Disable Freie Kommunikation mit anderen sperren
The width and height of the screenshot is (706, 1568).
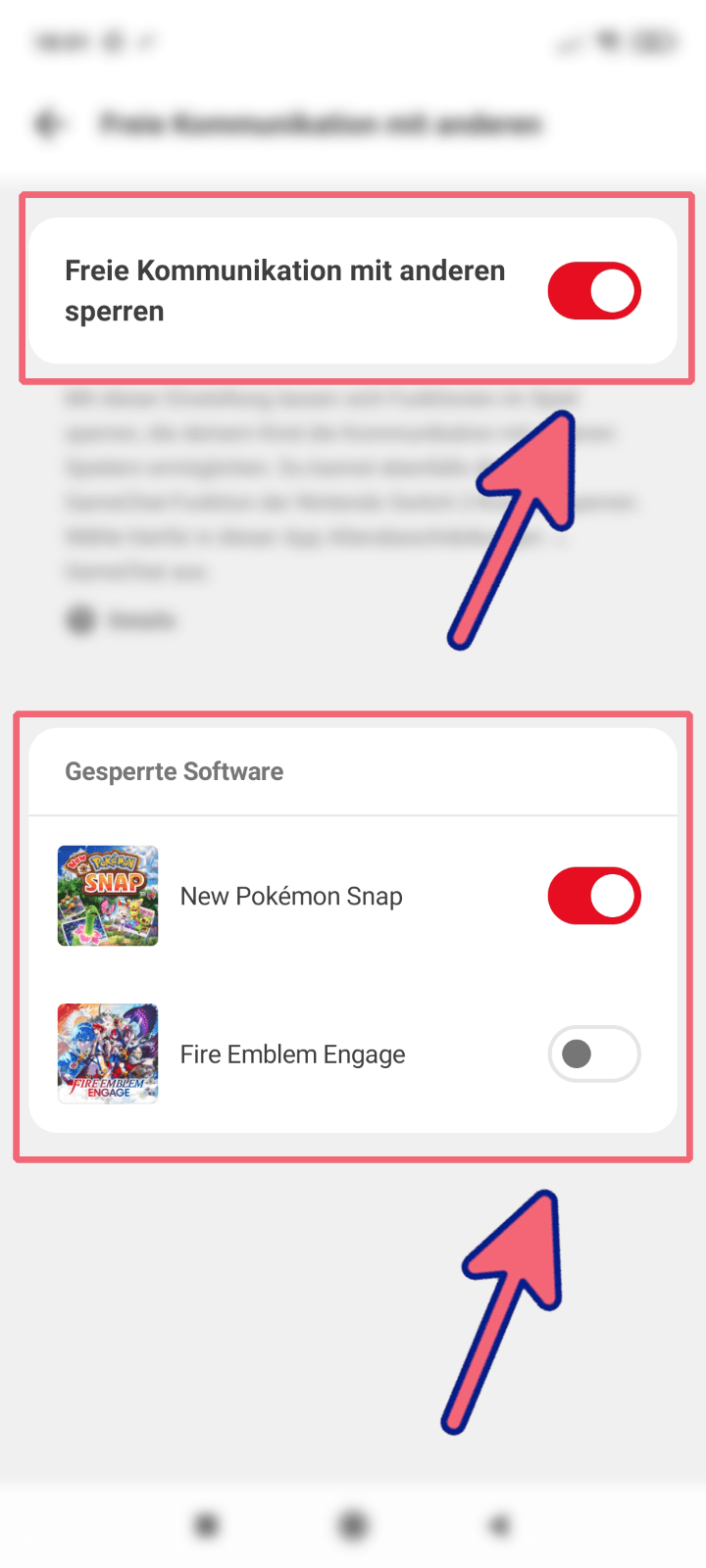(593, 291)
